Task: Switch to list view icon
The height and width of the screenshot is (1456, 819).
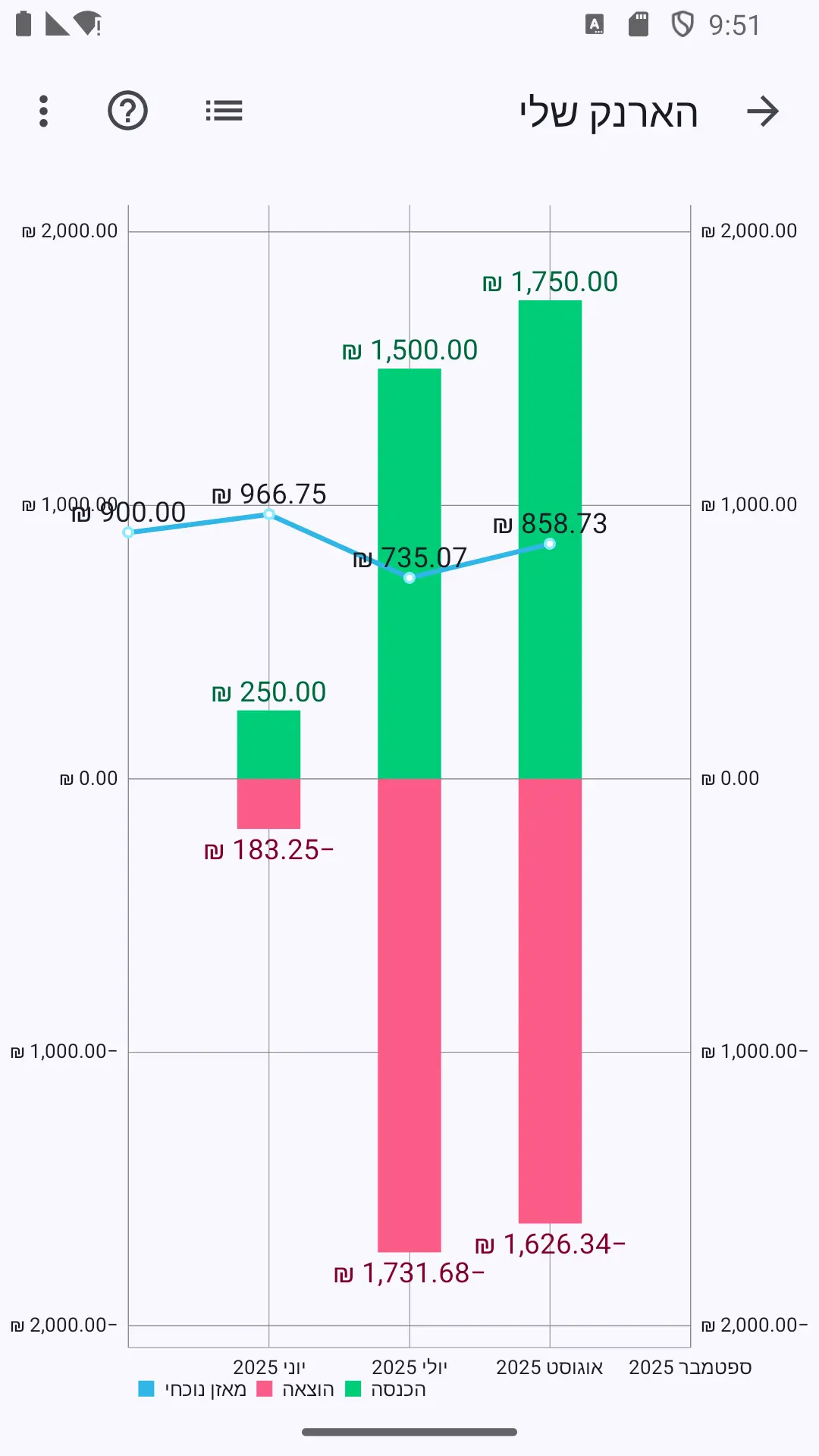Action: (224, 111)
